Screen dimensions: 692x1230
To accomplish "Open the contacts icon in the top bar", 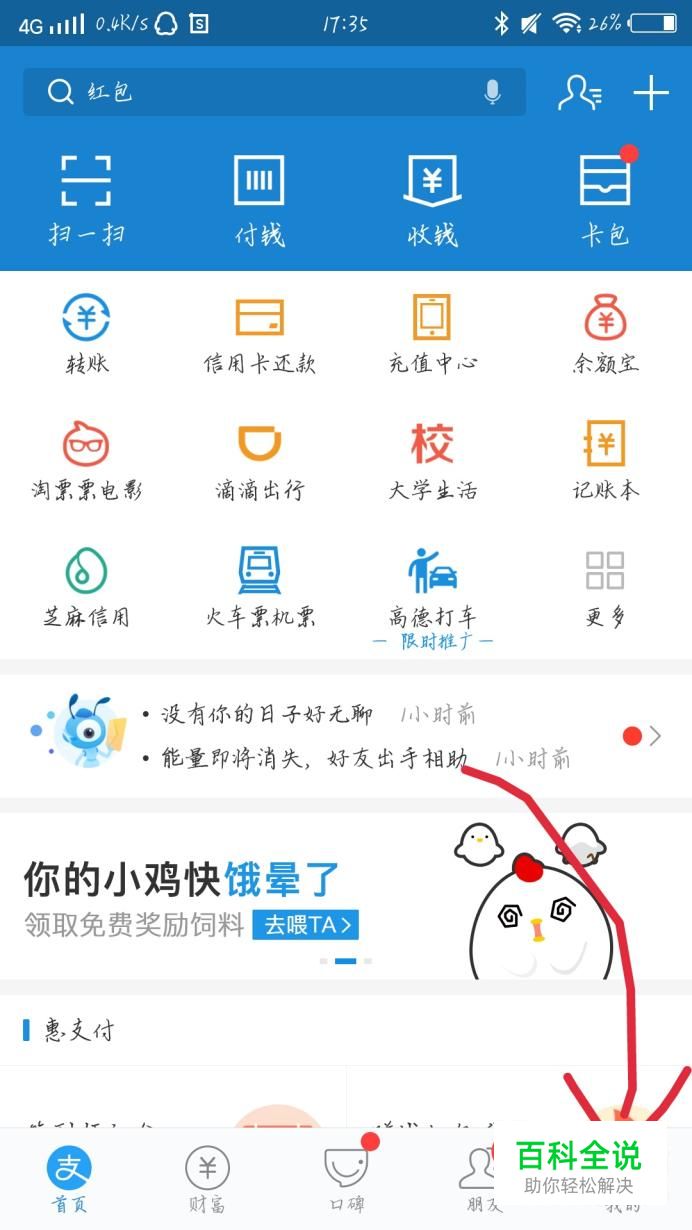I will [x=579, y=93].
